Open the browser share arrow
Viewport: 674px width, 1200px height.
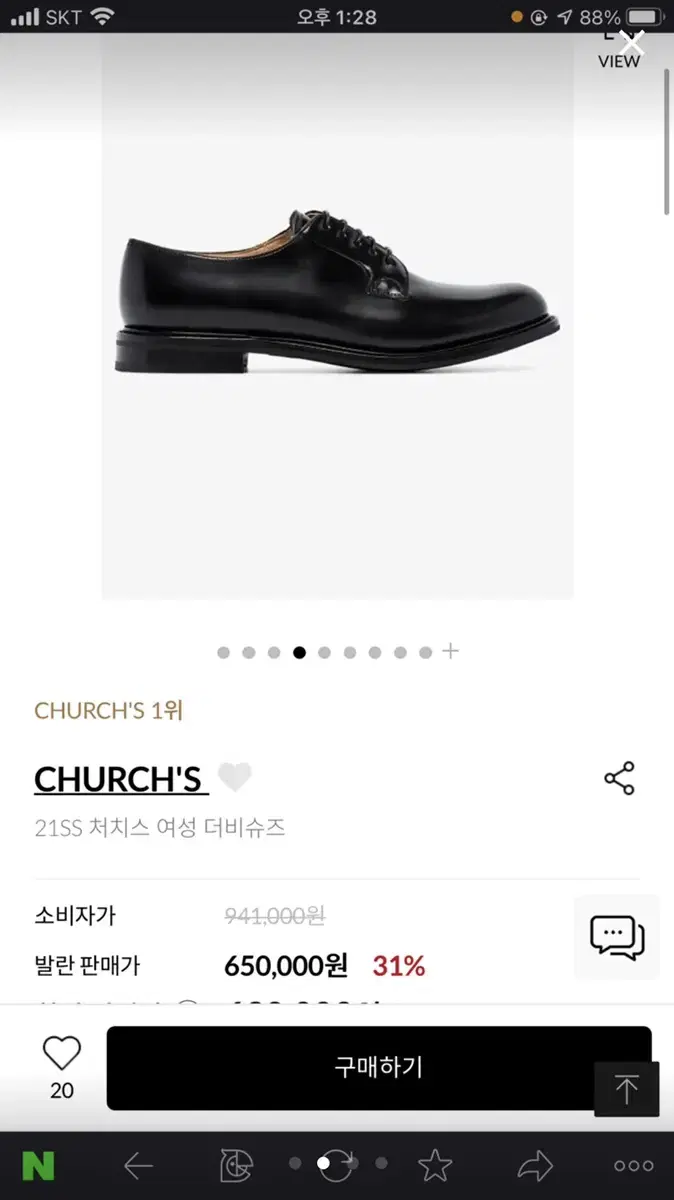(536, 1166)
